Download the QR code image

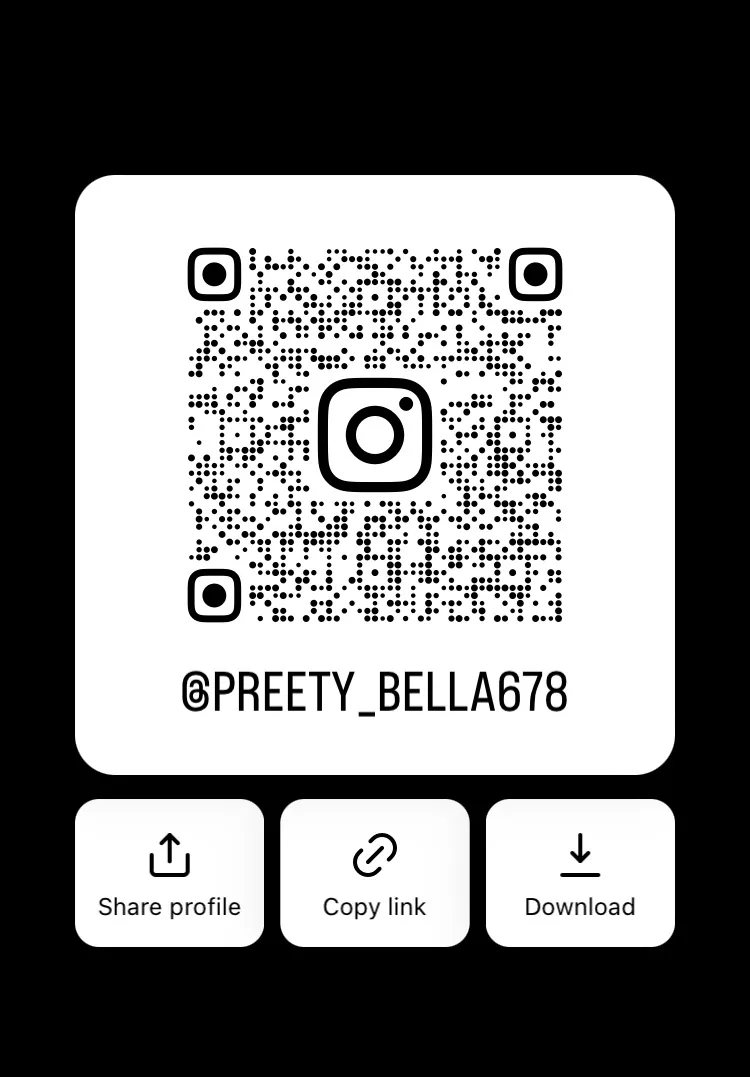pyautogui.click(x=580, y=872)
